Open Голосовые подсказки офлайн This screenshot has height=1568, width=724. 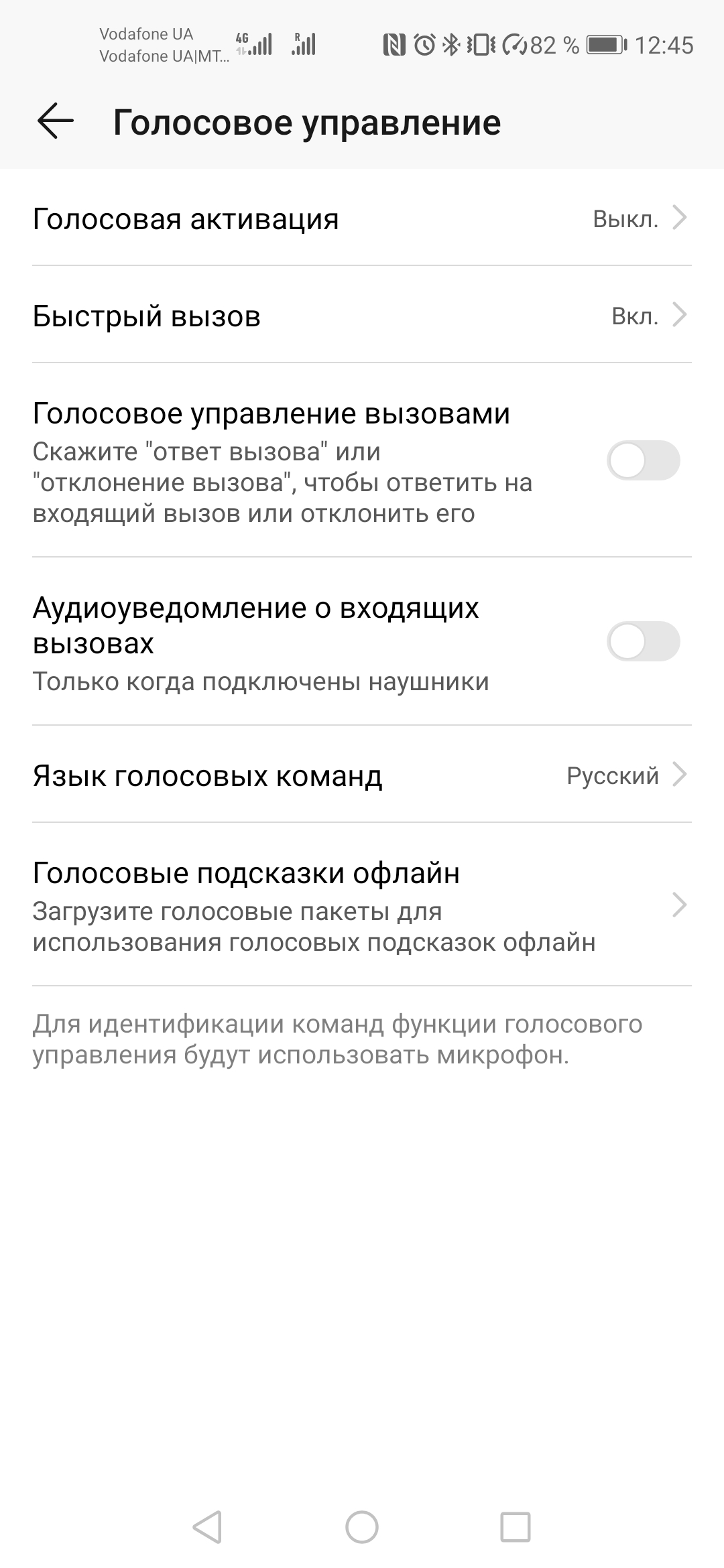[362, 905]
